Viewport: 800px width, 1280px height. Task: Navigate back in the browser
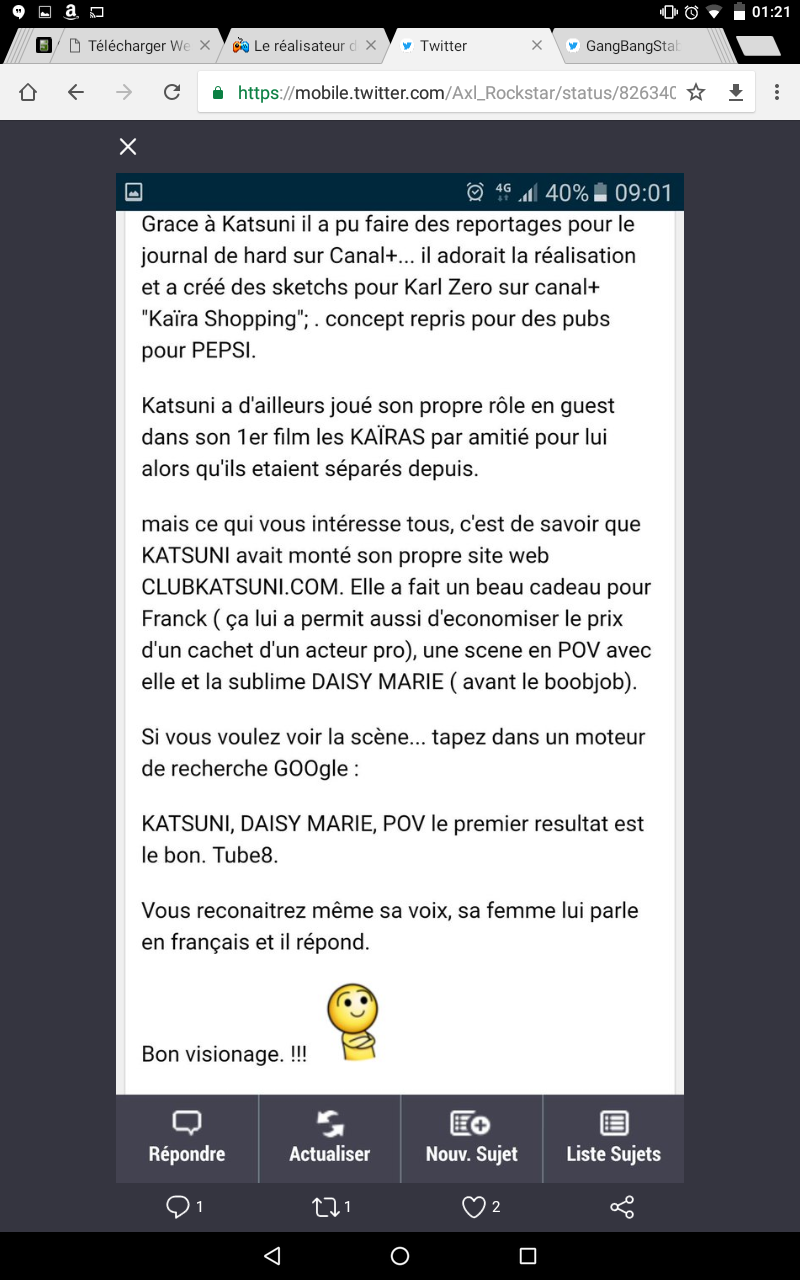[76, 93]
